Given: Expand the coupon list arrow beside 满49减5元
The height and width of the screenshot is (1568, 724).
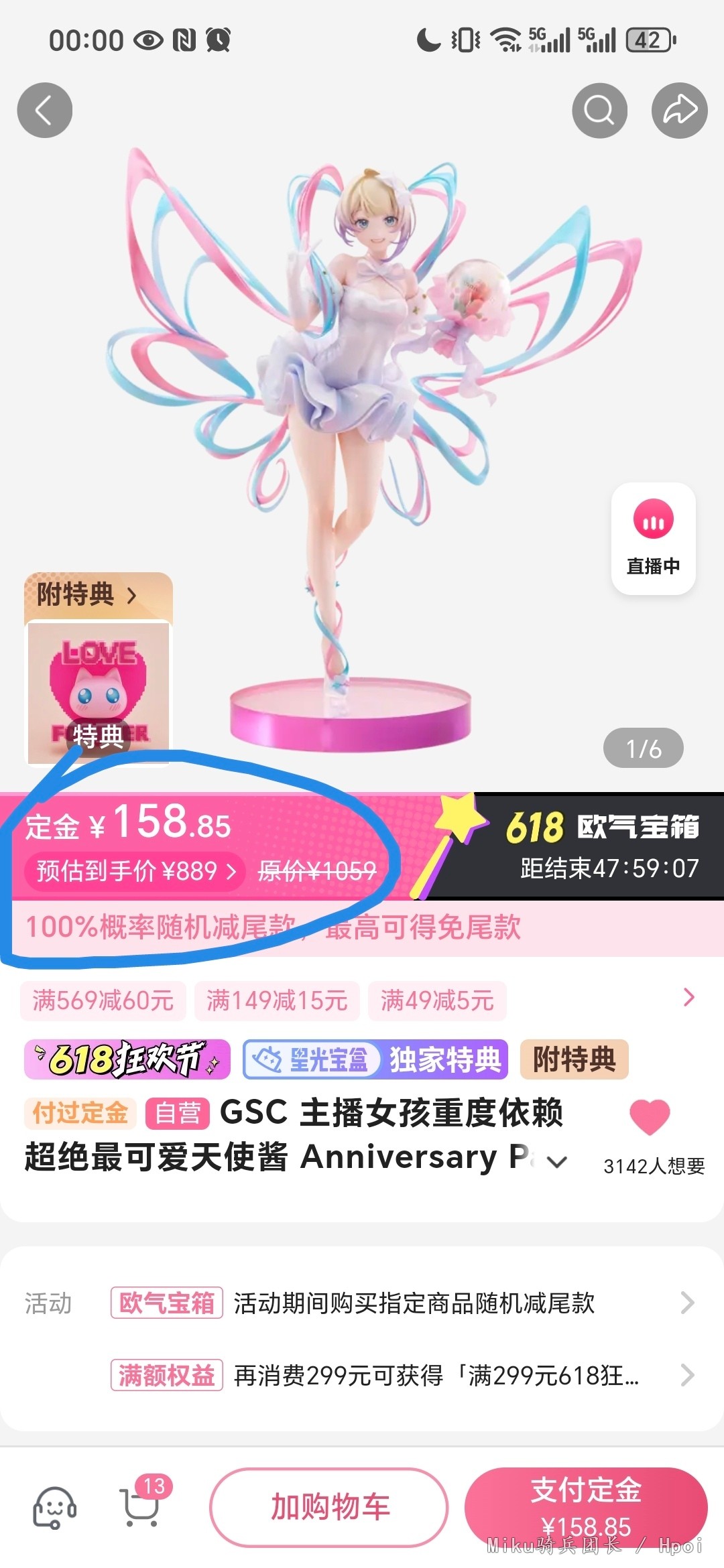Looking at the screenshot, I should (x=688, y=998).
